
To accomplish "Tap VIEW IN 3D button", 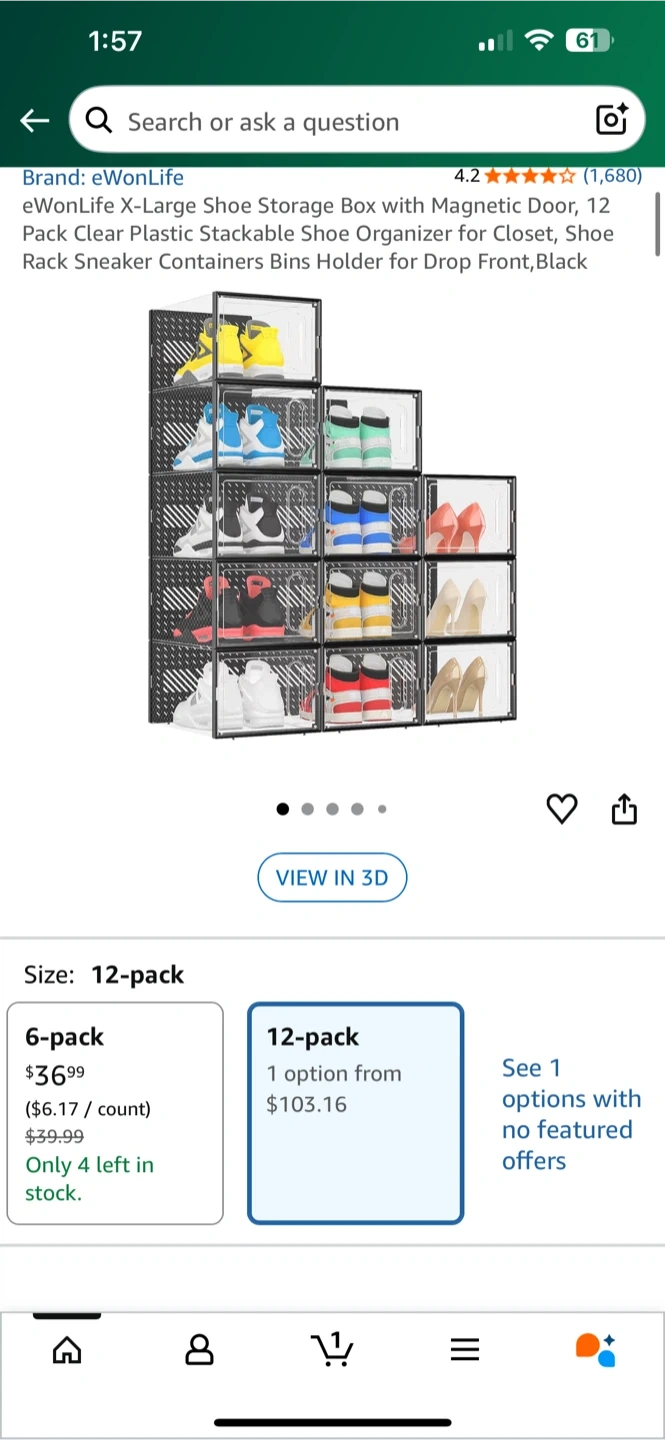I will (332, 878).
